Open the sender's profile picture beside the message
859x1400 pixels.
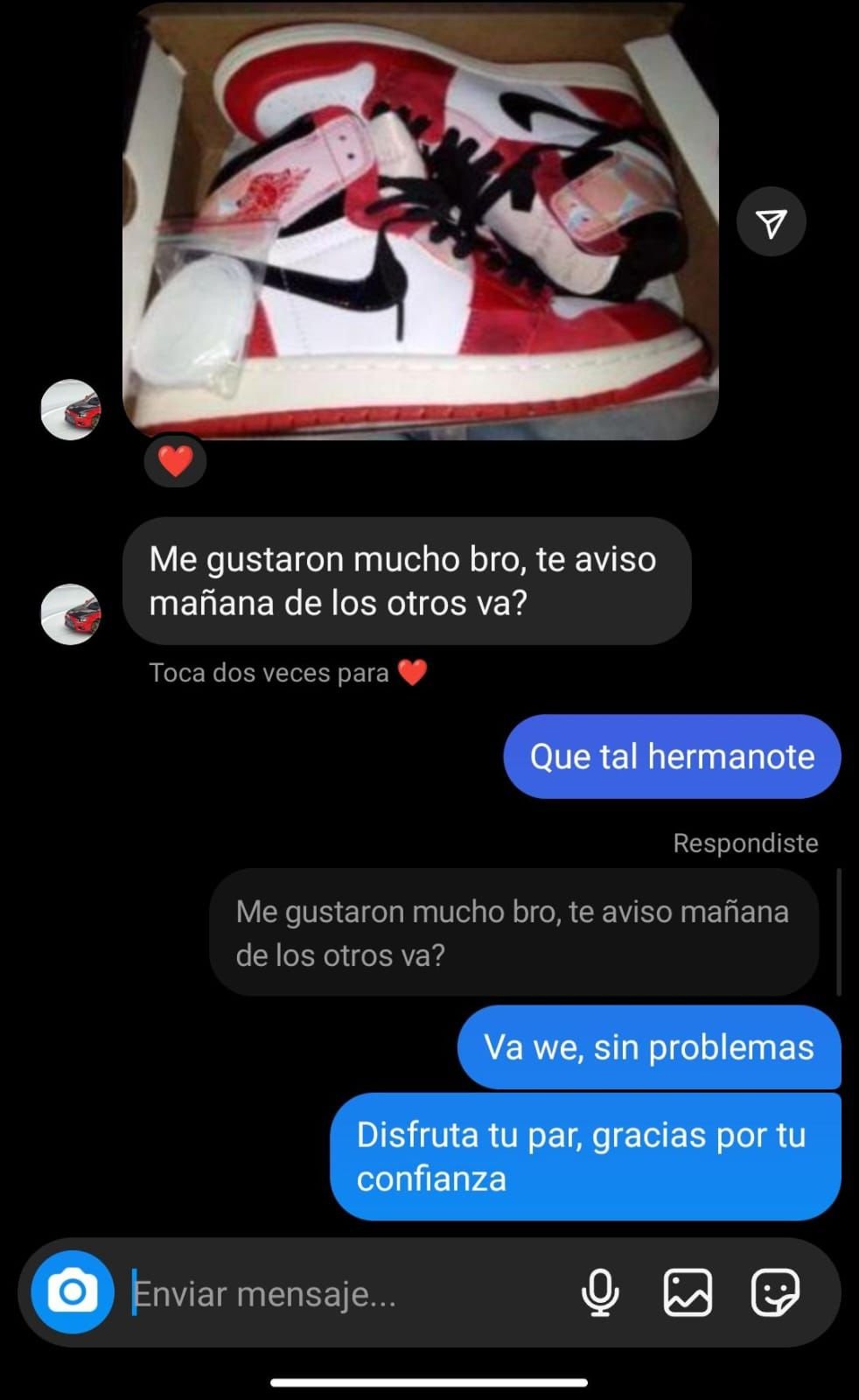[x=71, y=614]
